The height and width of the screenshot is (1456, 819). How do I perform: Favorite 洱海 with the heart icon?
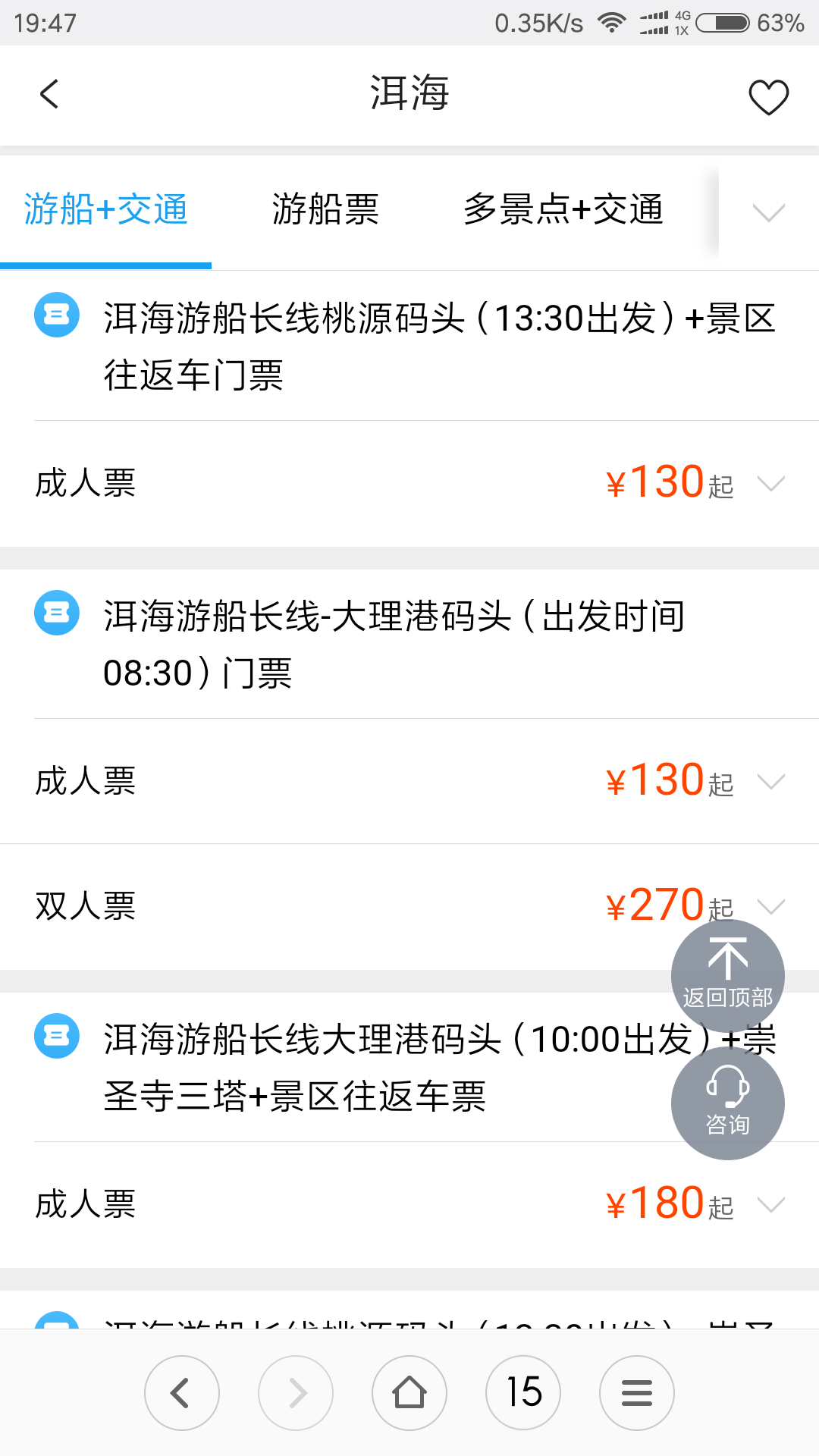point(768,97)
